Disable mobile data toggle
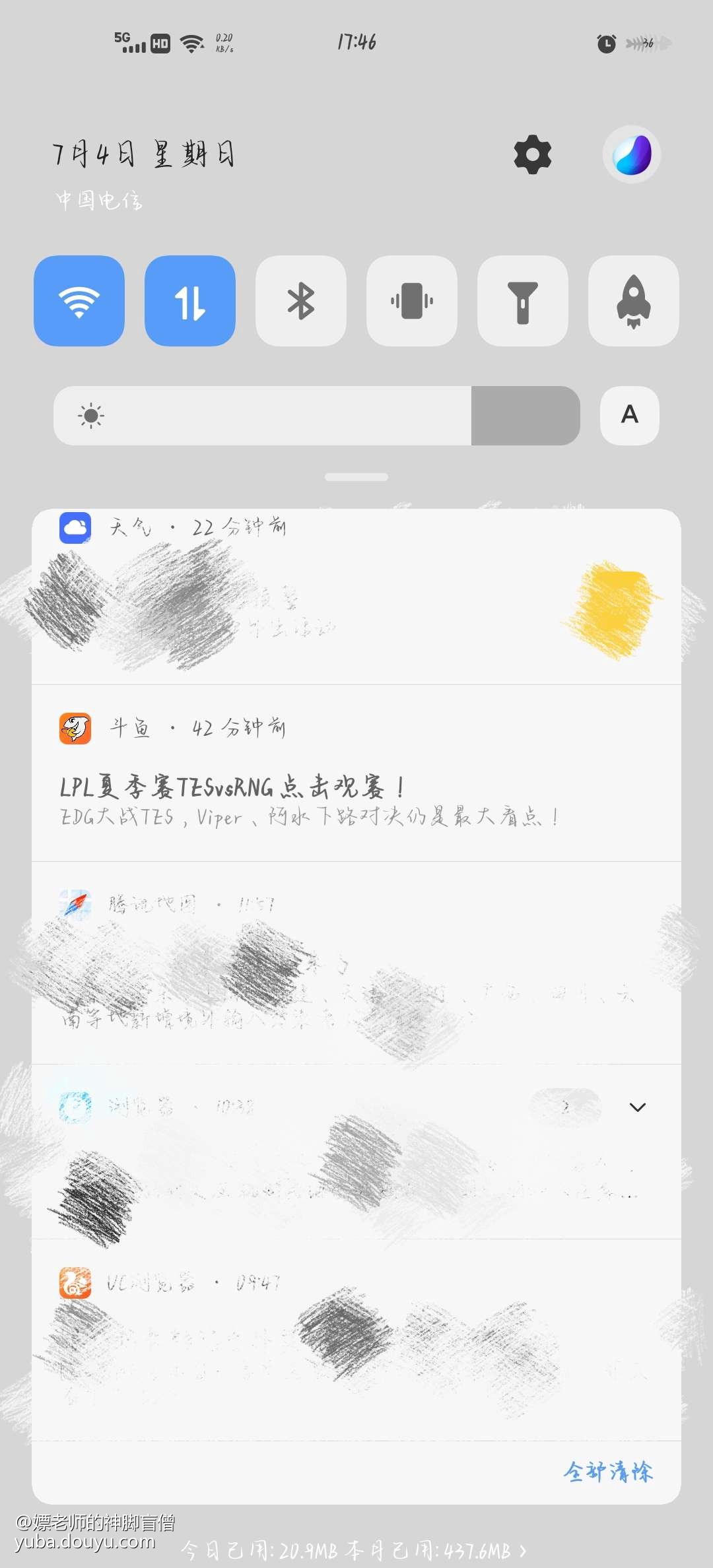 click(190, 301)
